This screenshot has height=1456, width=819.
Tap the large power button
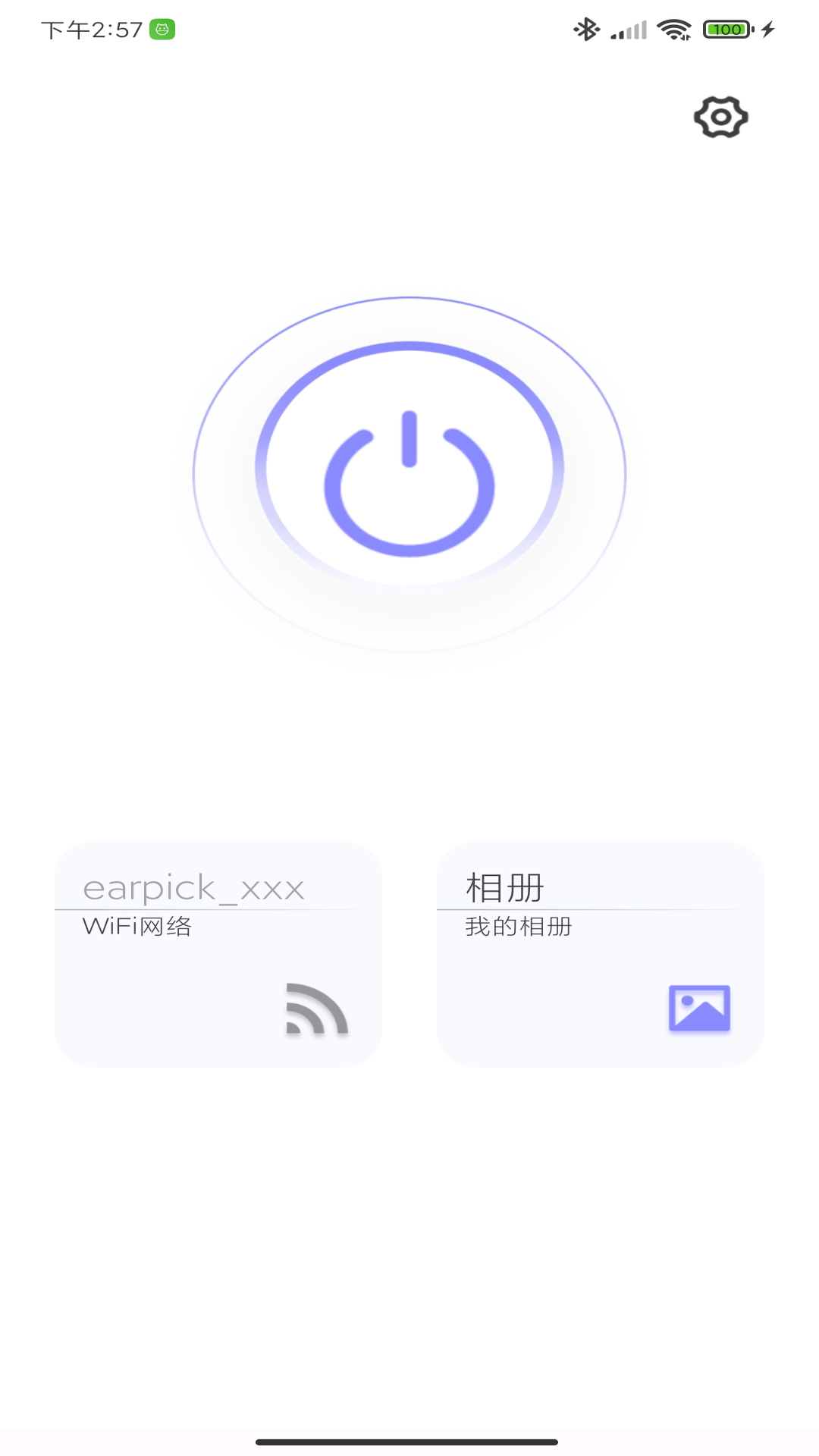coord(409,474)
